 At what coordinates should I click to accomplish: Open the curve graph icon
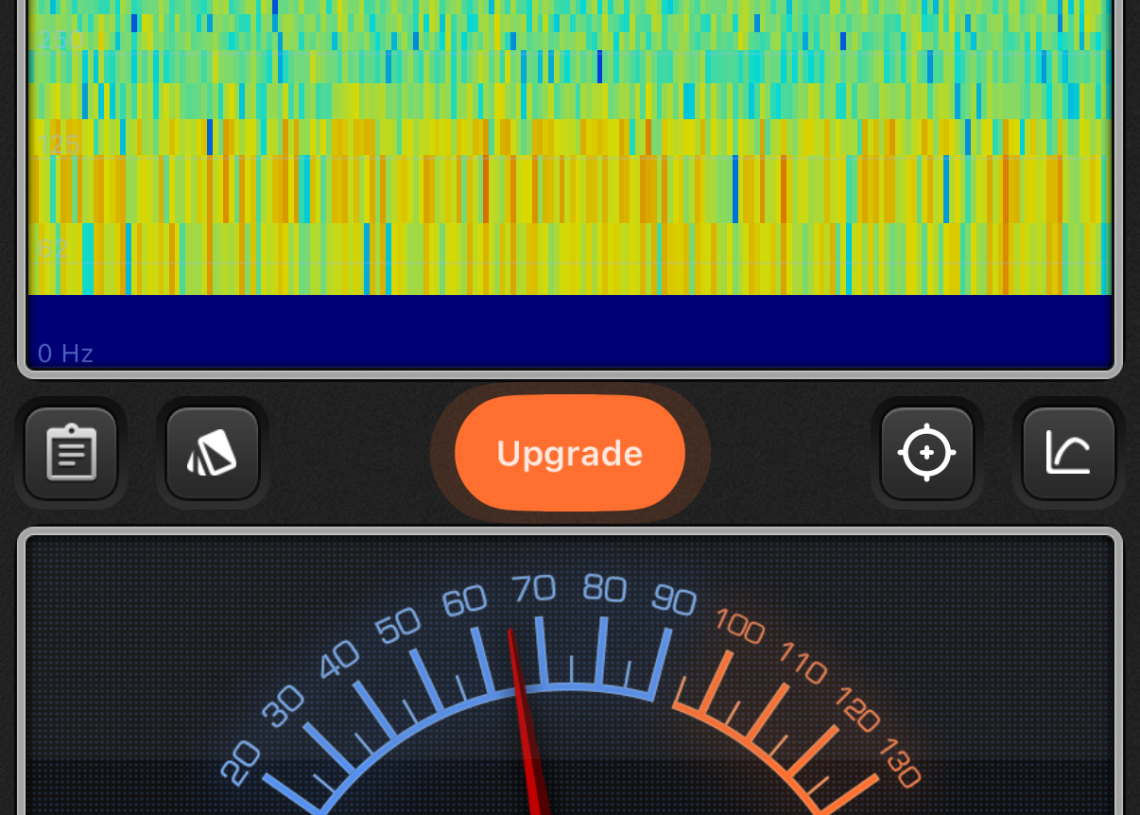coord(1068,453)
